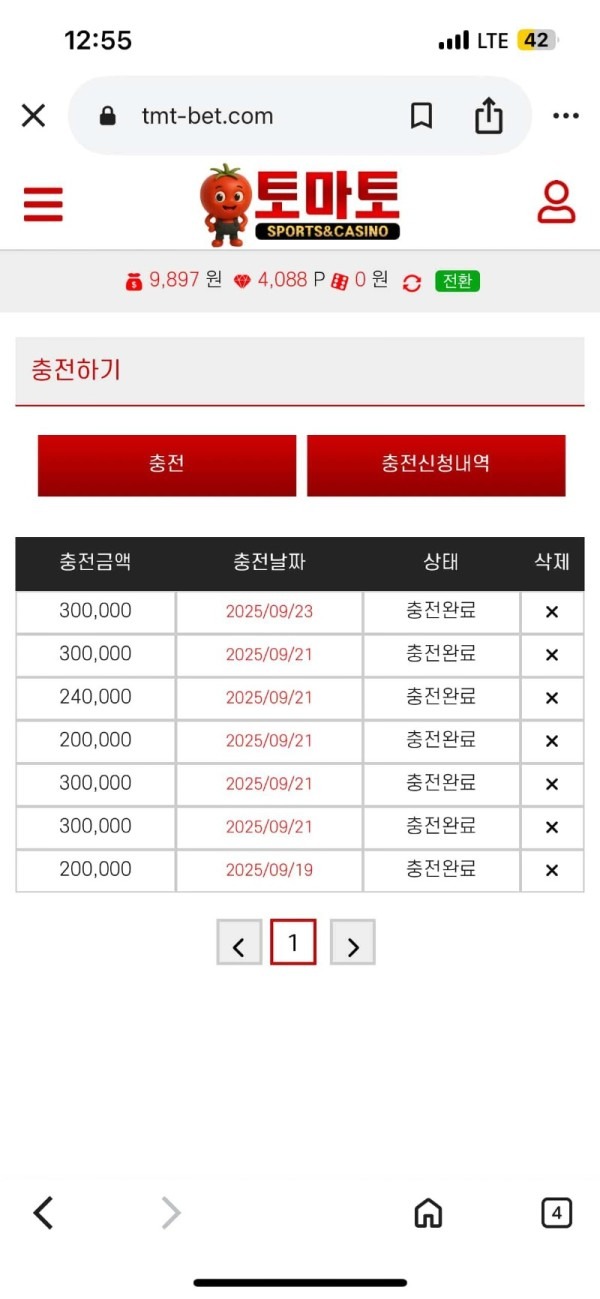600x1299 pixels.
Task: Select page 1 in pagination
Action: pos(293,942)
